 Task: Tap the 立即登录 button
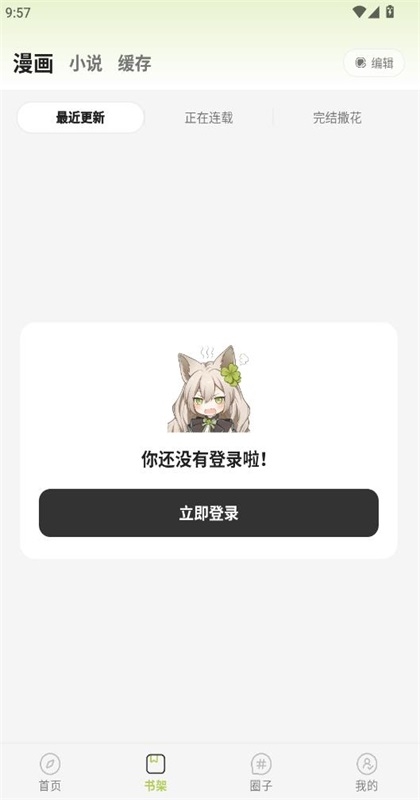point(209,513)
